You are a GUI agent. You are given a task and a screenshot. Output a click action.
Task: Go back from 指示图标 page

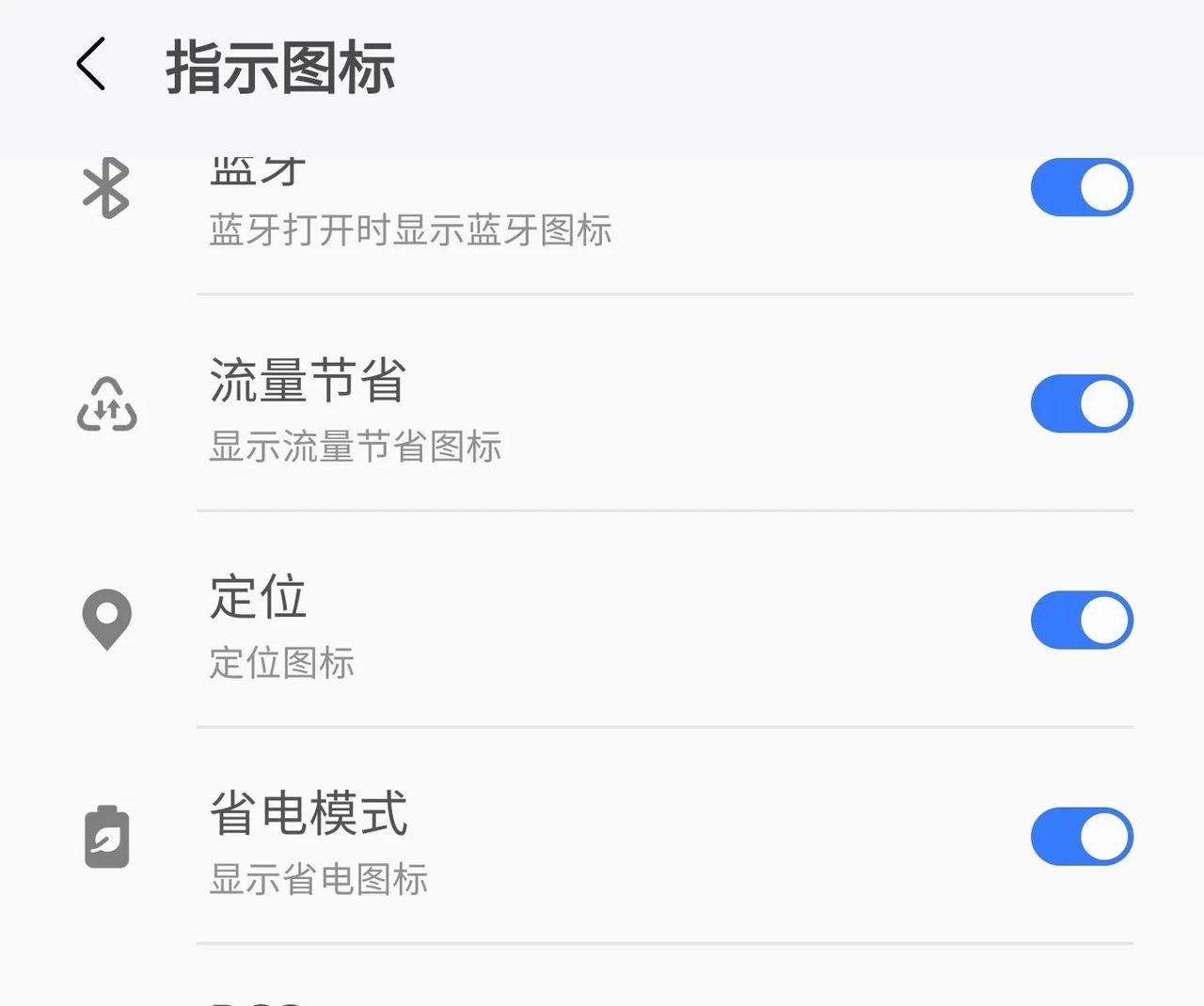[91, 65]
